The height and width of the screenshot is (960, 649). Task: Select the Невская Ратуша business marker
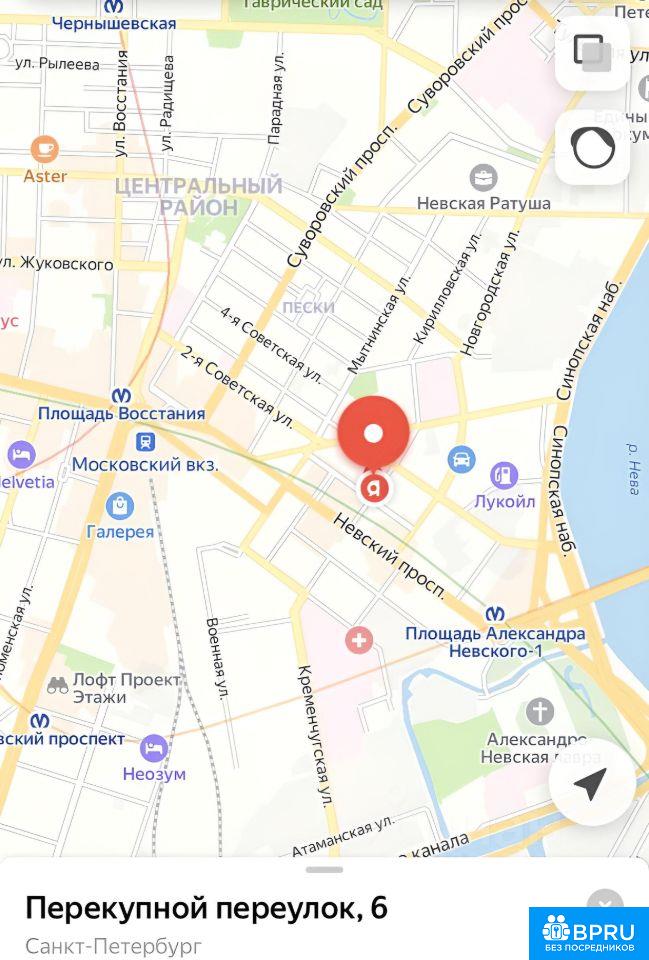pos(484,178)
